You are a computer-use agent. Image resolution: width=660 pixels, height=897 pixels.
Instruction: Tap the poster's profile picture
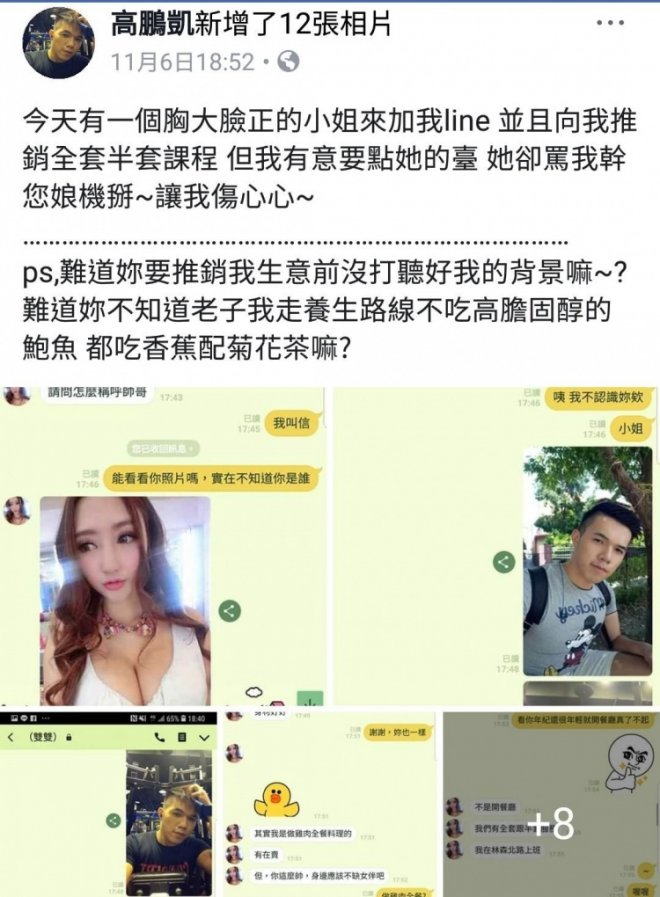58,43
